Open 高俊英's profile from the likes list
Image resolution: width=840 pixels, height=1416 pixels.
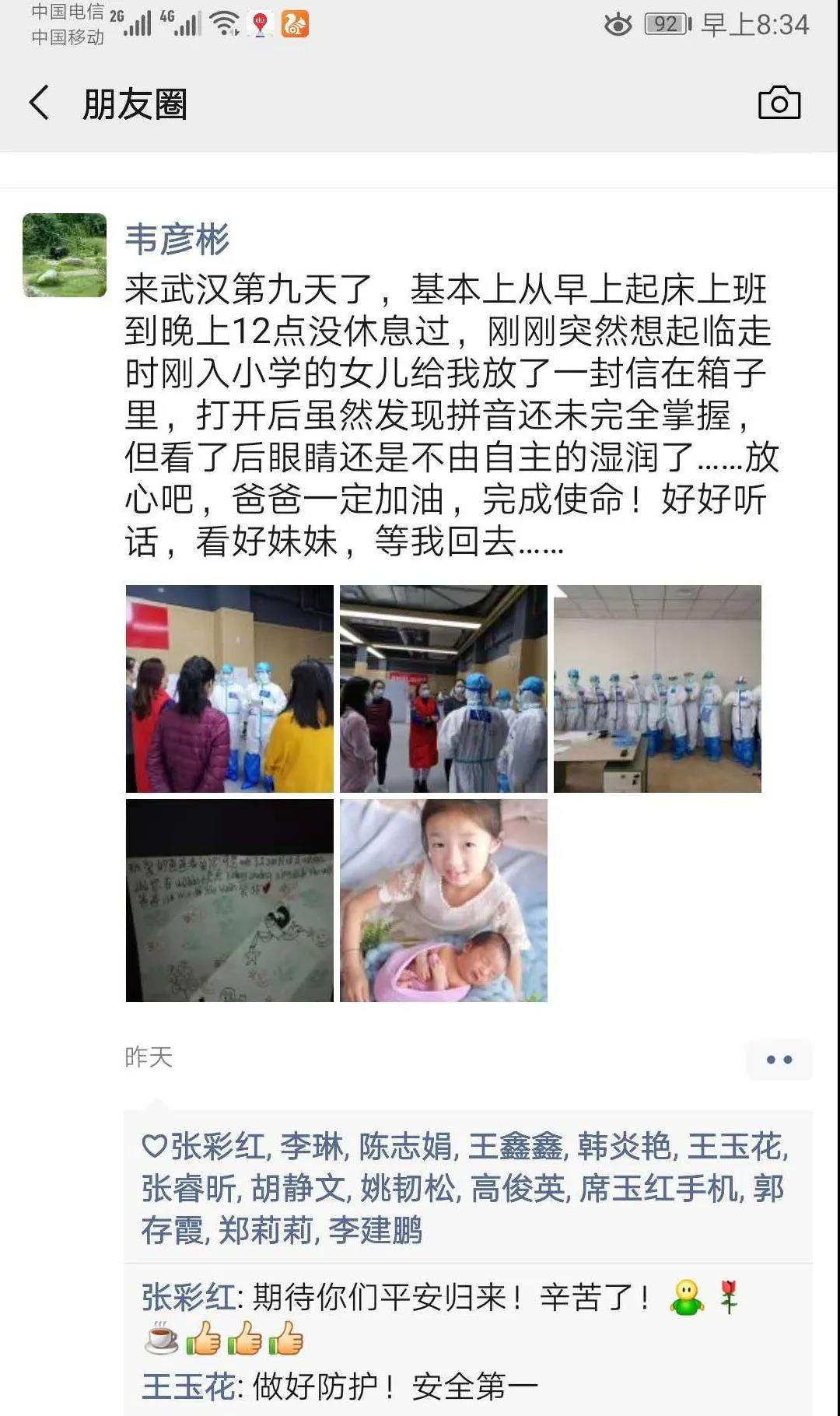click(x=518, y=1189)
